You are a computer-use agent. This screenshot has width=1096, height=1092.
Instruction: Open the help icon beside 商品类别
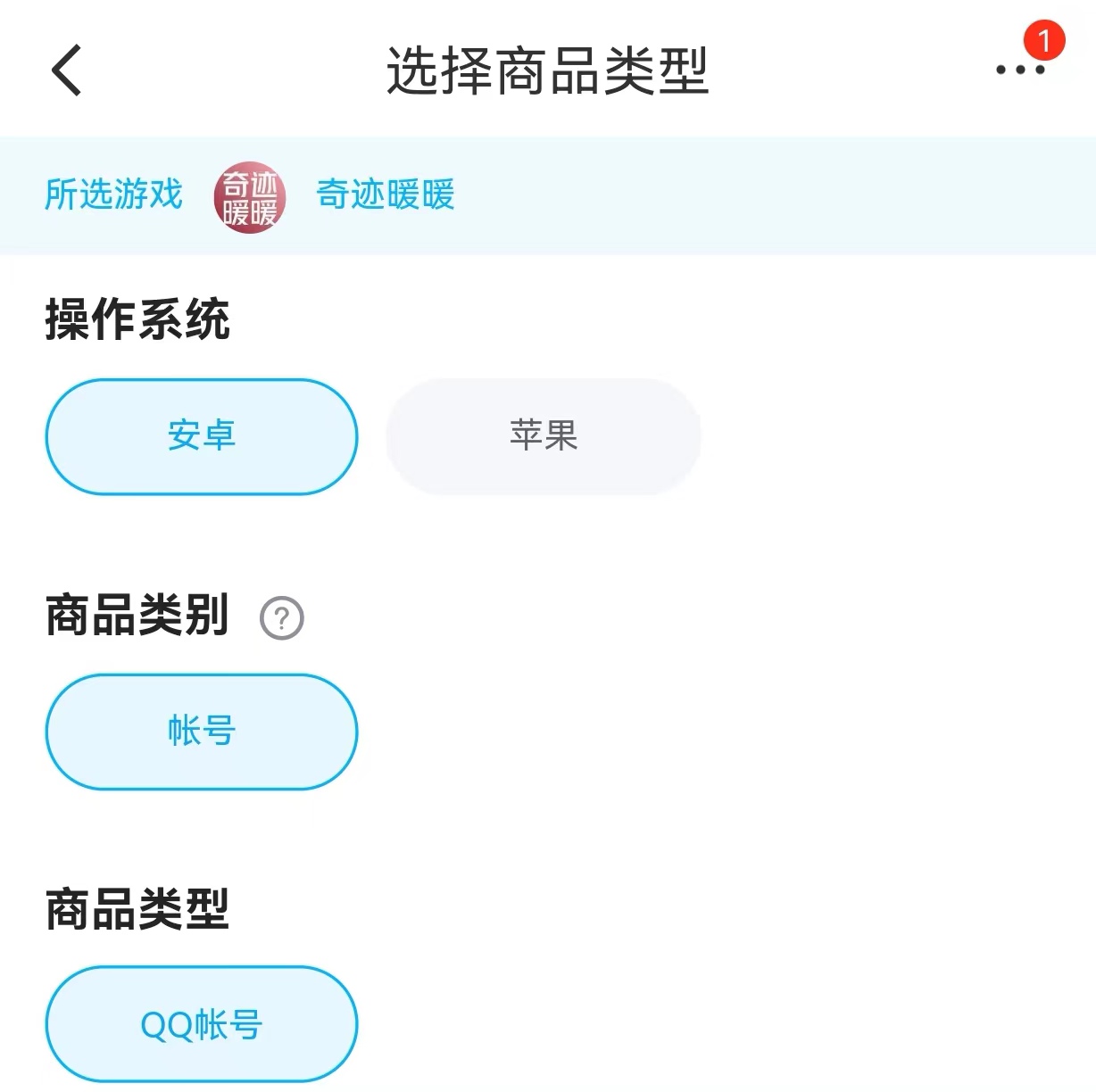click(282, 618)
